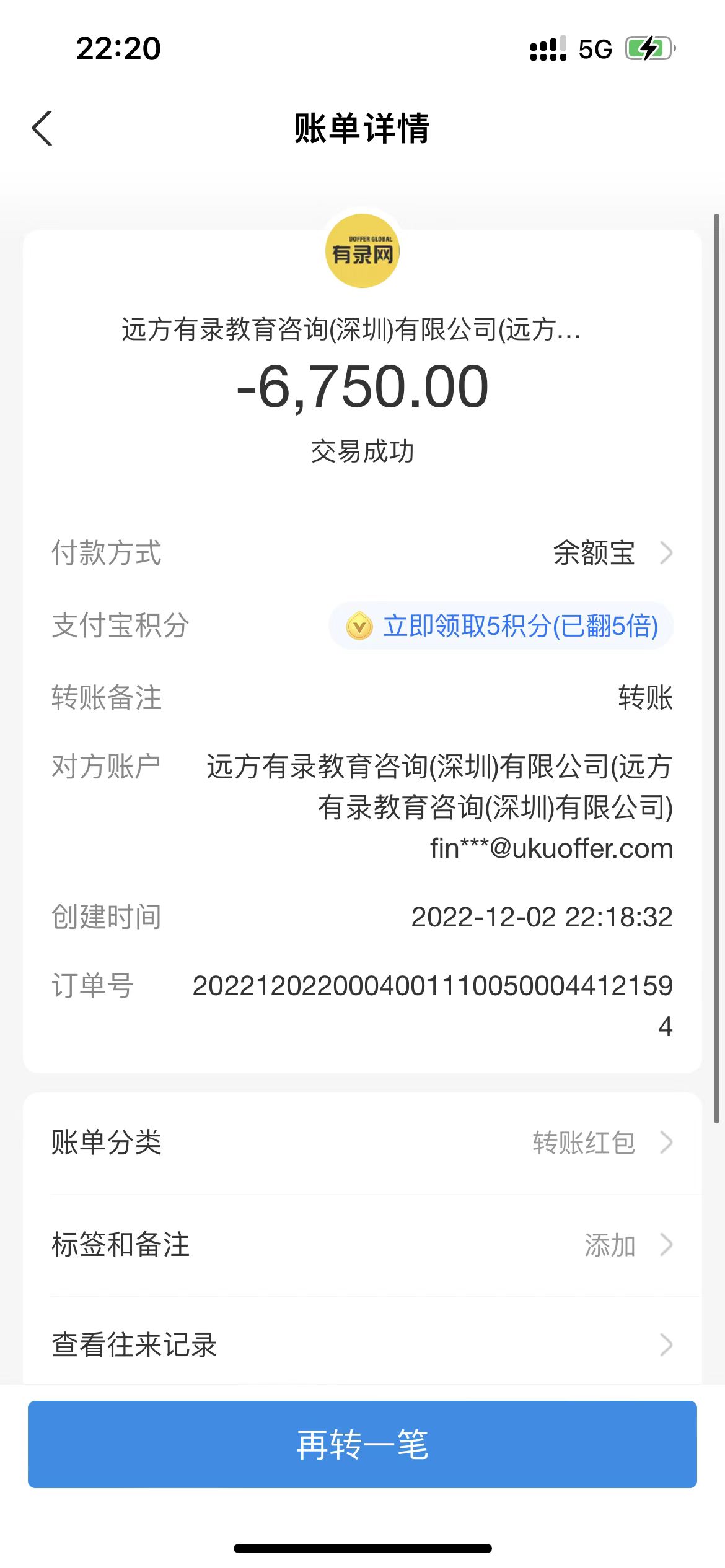Add a note in 标签和备注
This screenshot has height=1568, width=725.
[362, 1245]
